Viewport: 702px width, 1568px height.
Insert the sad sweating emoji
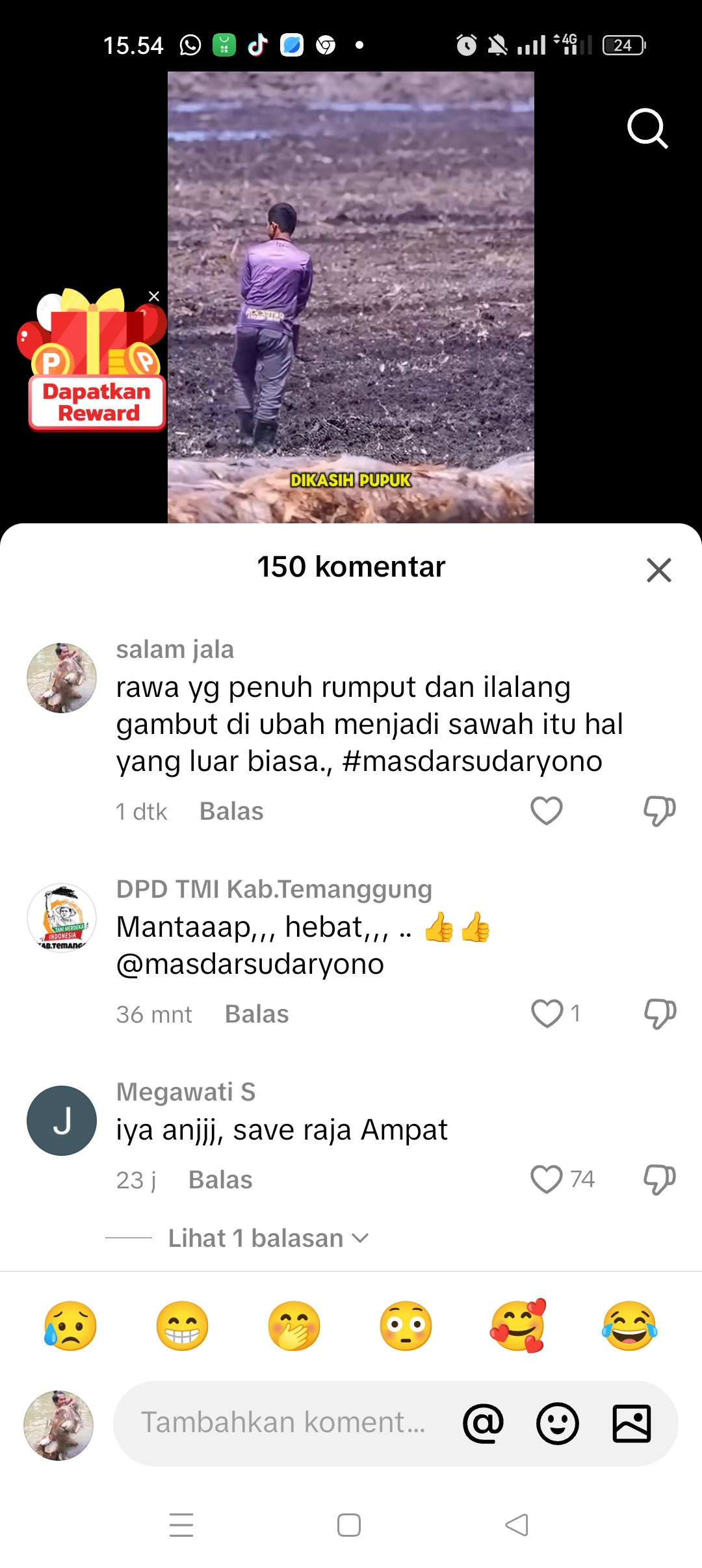70,1326
